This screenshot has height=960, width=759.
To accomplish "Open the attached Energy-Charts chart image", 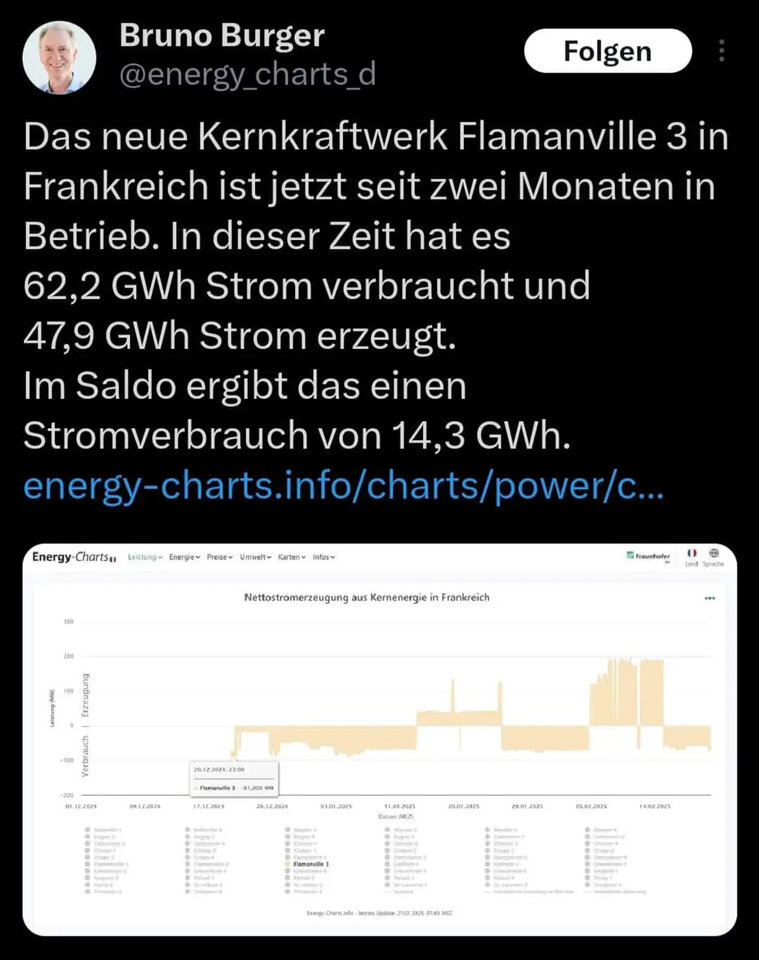I will pyautogui.click(x=379, y=740).
